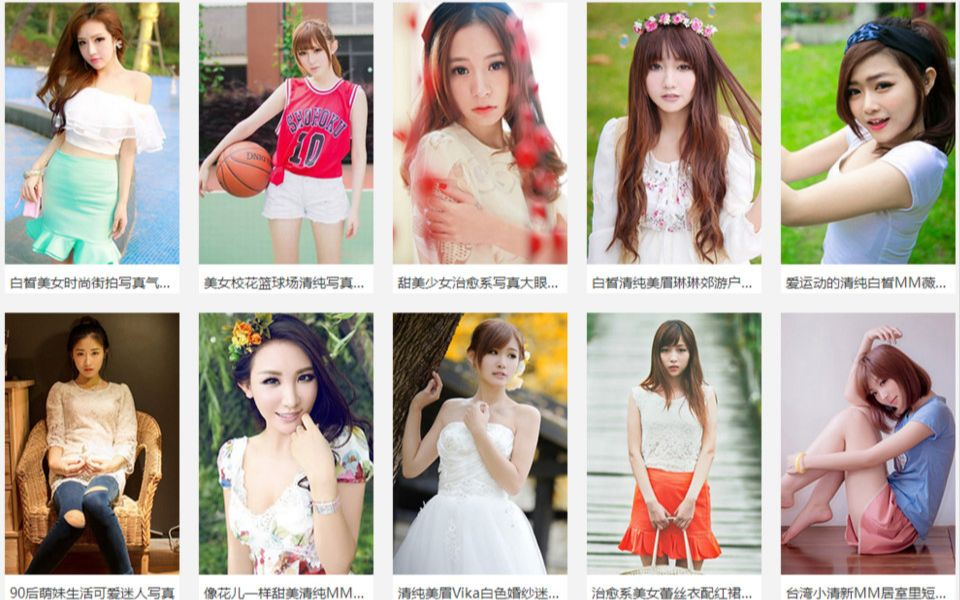Image resolution: width=960 pixels, height=600 pixels.
Task: View the gallery 甜美少女治愈系写真大眼
Action: click(x=480, y=134)
